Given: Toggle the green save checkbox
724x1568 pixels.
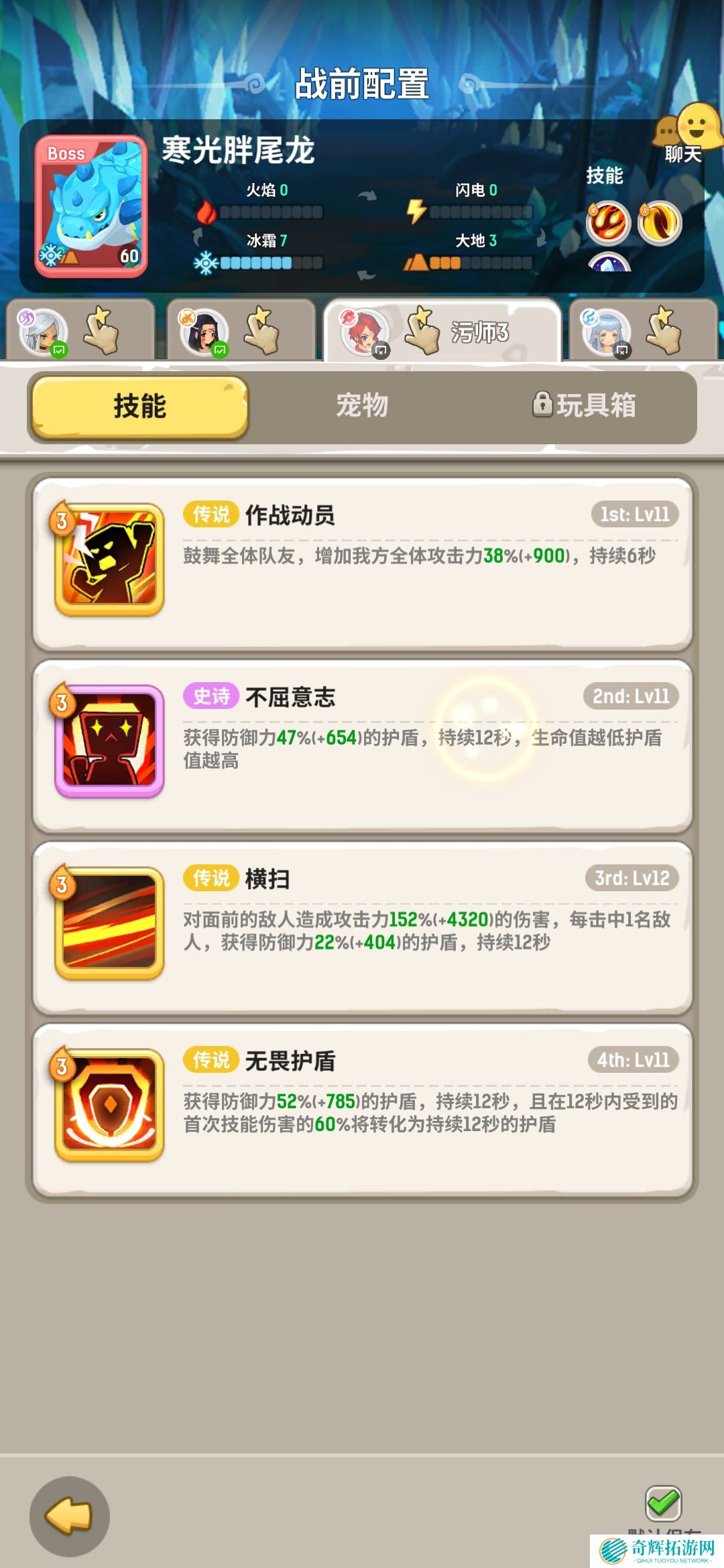Looking at the screenshot, I should 663,1503.
